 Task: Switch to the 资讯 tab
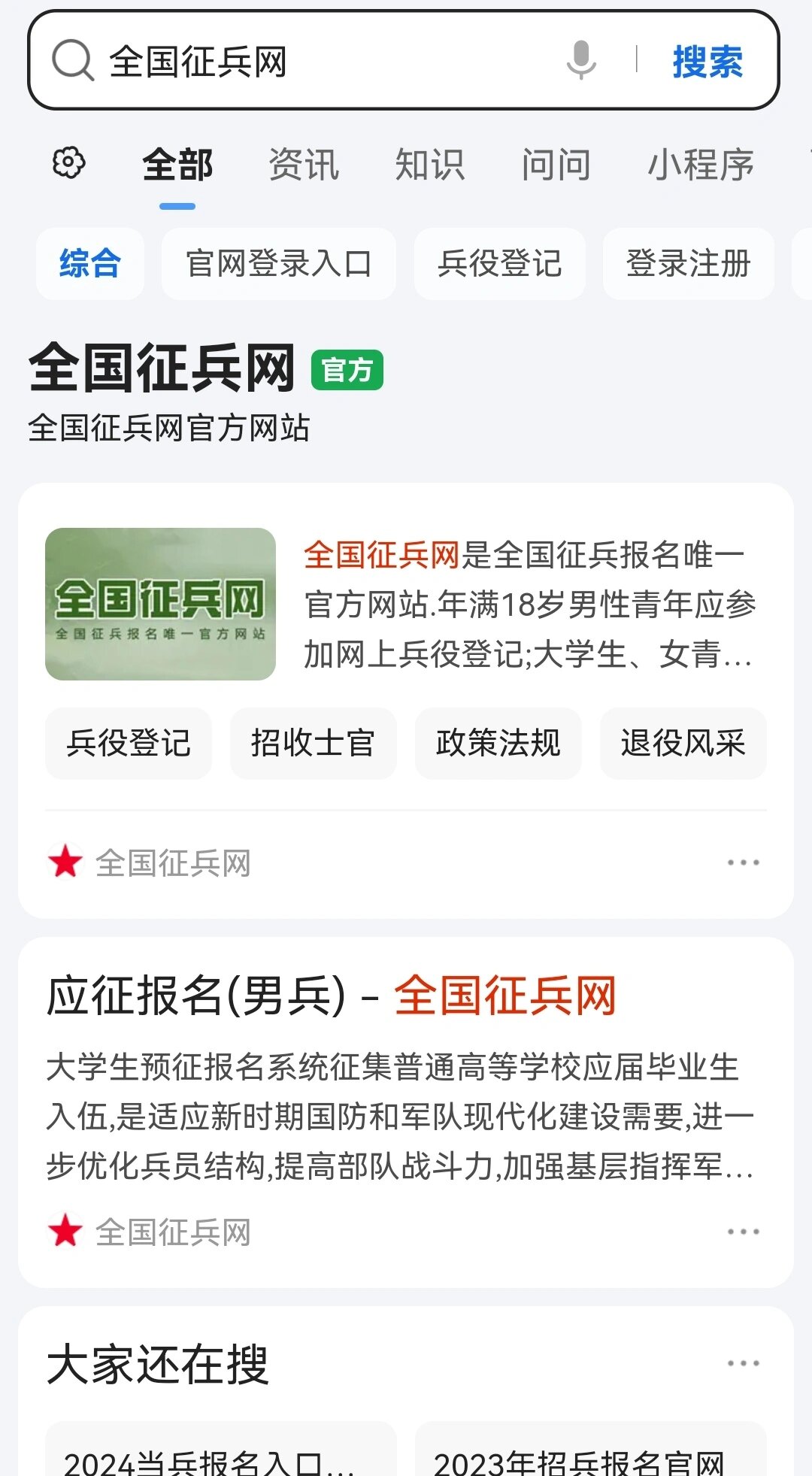302,165
